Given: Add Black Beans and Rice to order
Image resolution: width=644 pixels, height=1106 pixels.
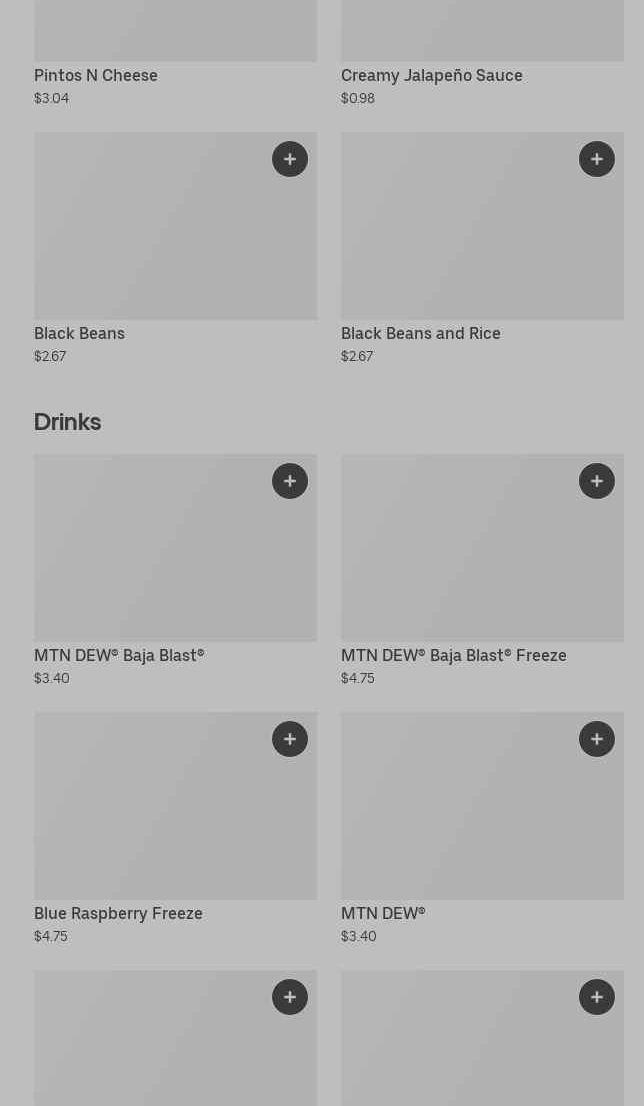Looking at the screenshot, I should tap(597, 159).
